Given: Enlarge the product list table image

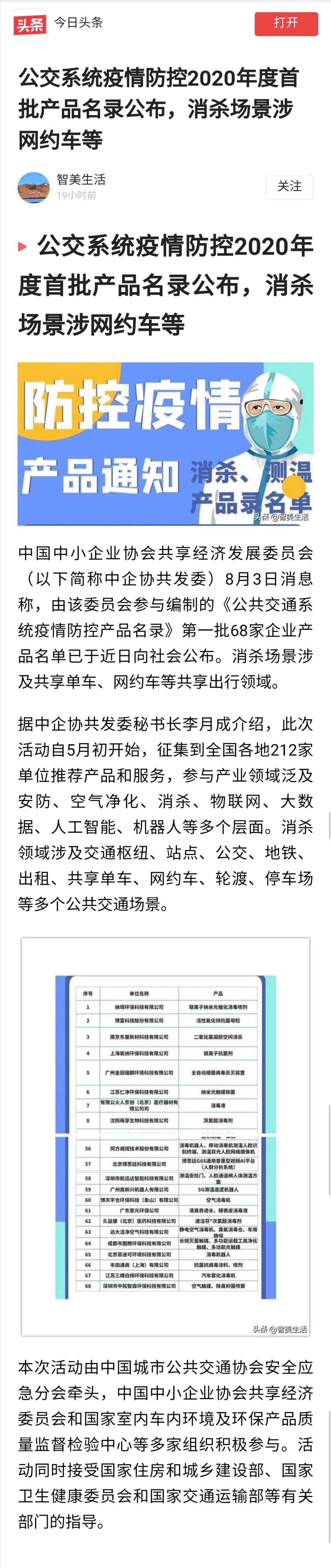Looking at the screenshot, I should click(x=165, y=1136).
